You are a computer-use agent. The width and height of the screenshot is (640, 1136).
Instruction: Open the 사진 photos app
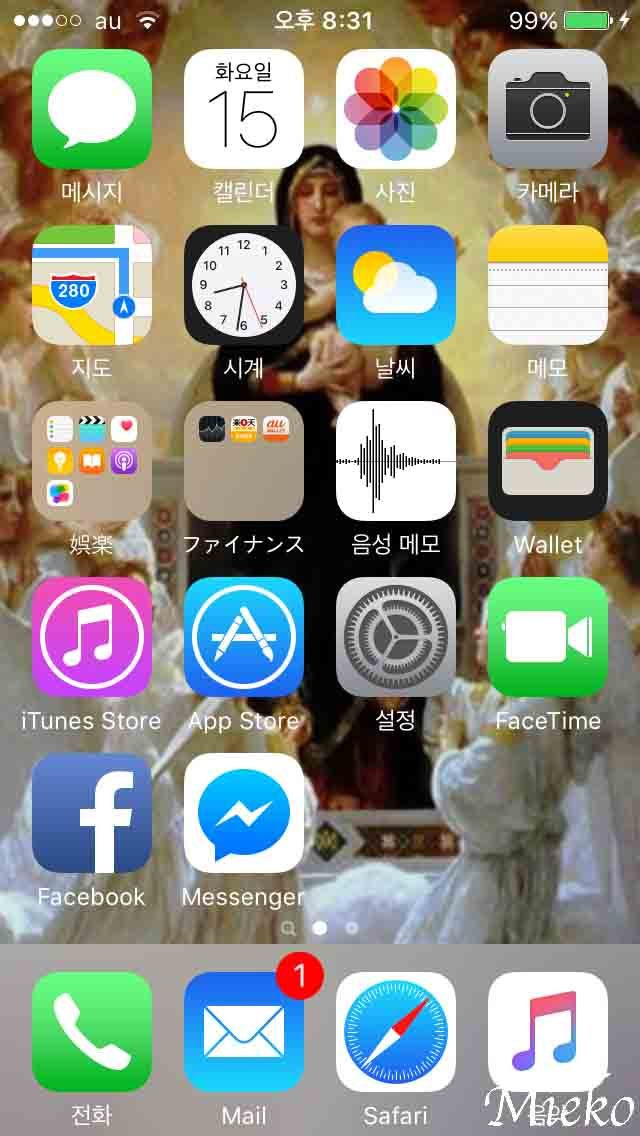click(x=396, y=109)
